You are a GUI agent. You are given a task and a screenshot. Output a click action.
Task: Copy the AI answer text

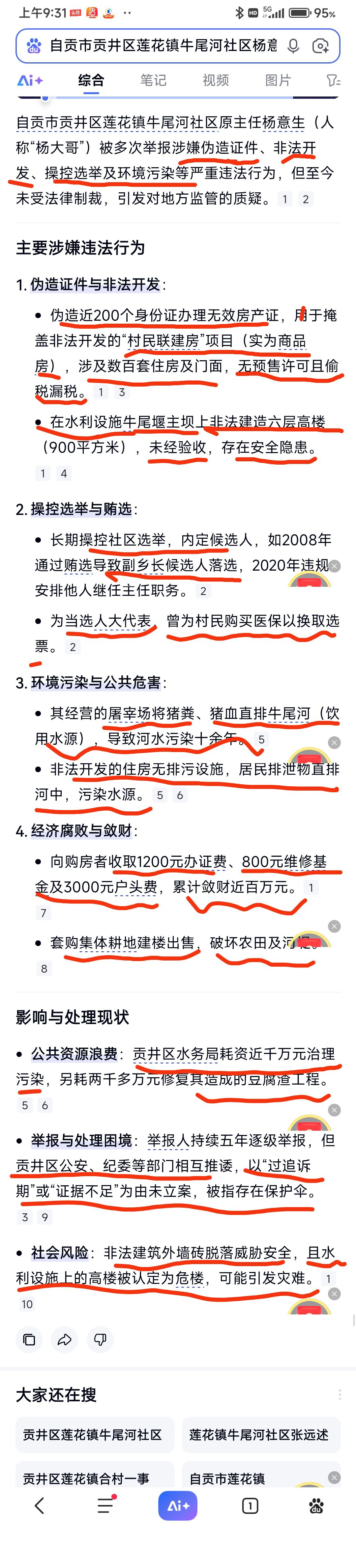[29, 1340]
